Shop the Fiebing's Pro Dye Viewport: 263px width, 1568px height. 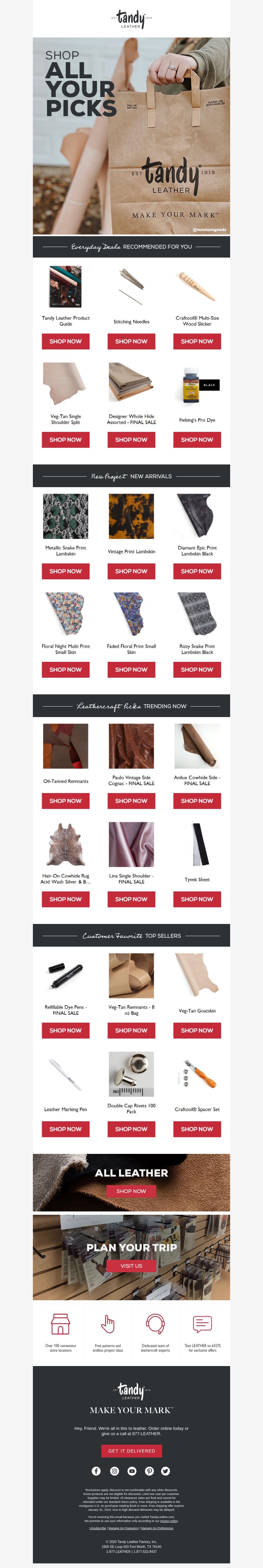[197, 439]
